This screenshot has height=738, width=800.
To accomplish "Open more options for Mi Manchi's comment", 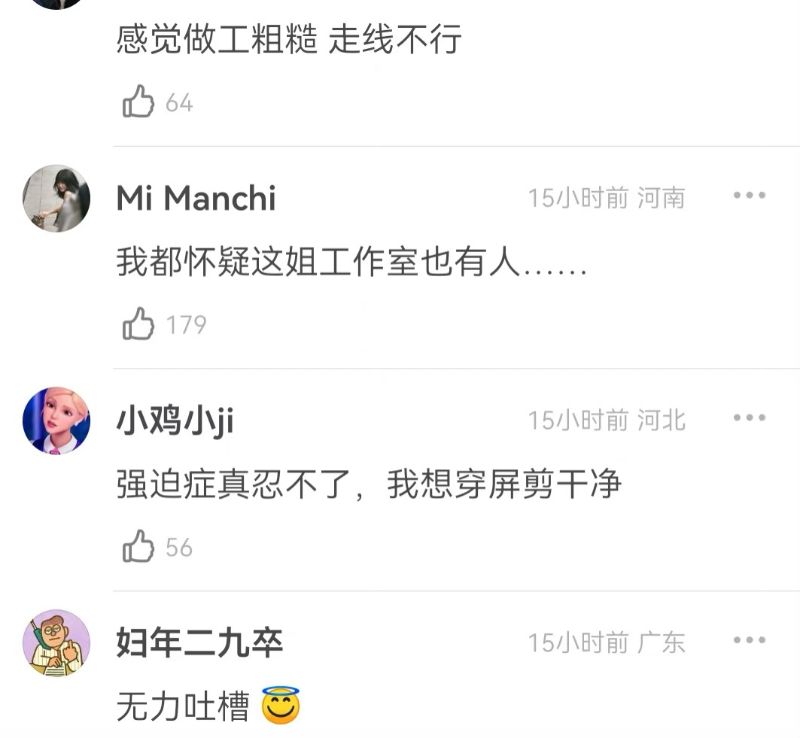I will (749, 196).
